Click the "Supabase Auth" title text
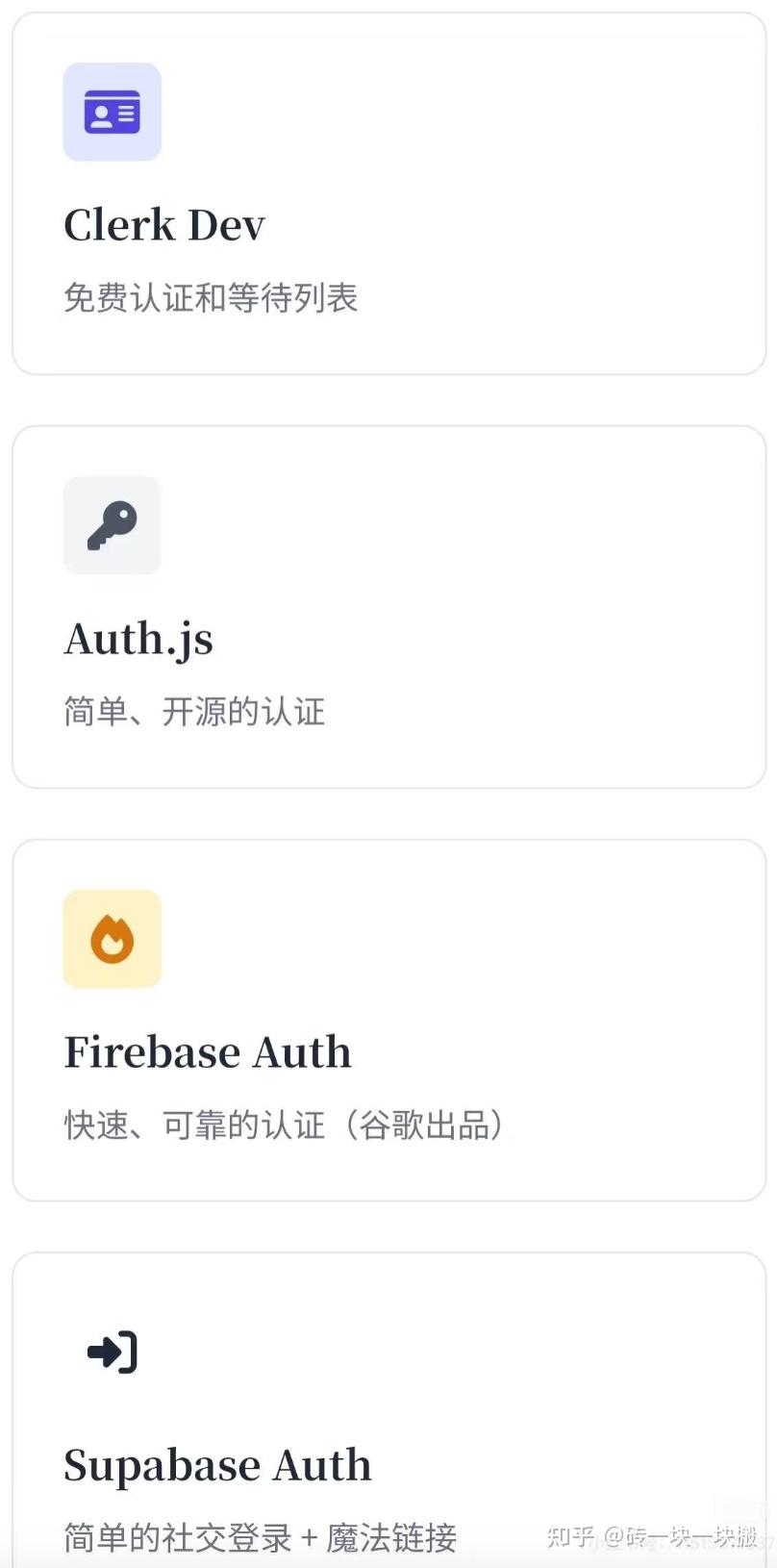777x1568 pixels. click(x=217, y=1465)
